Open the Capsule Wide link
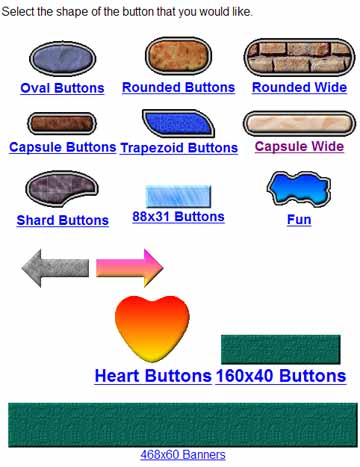This screenshot has width=360, height=467. pyautogui.click(x=299, y=146)
